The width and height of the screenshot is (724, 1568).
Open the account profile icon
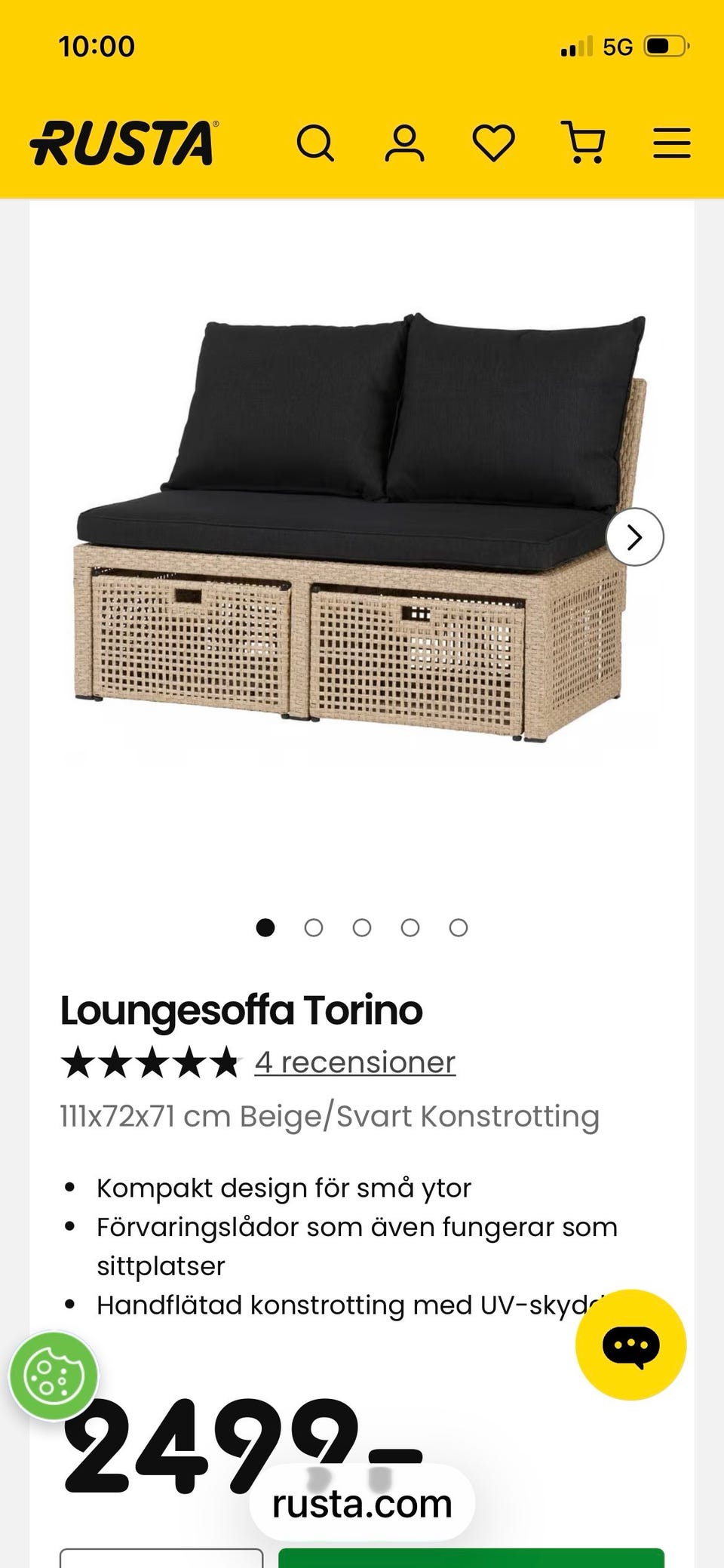(405, 143)
